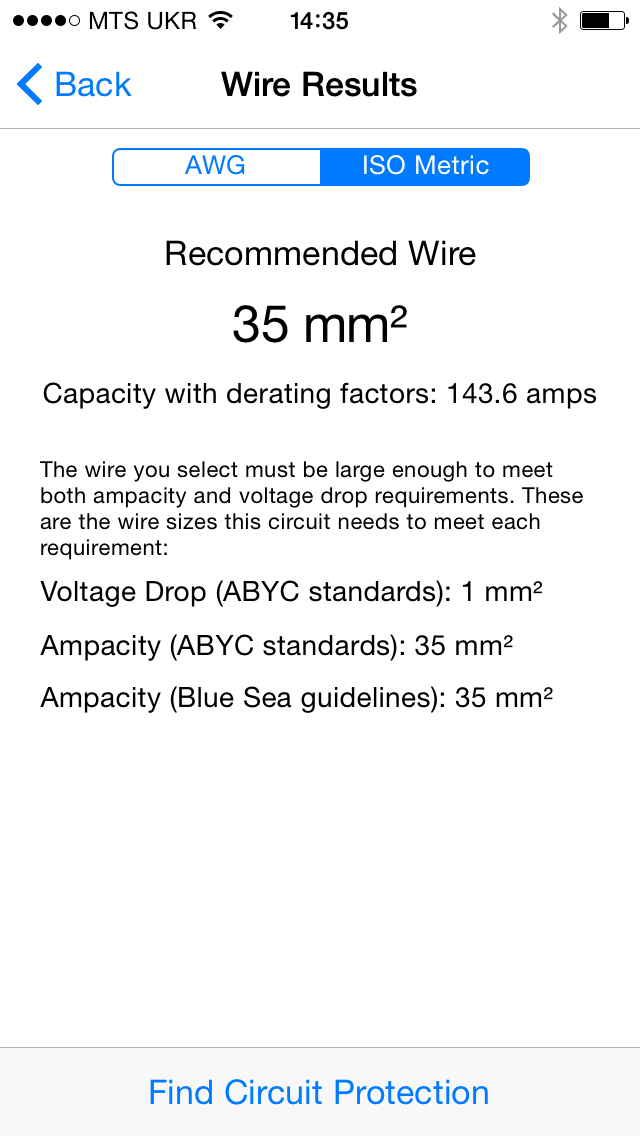Switch to the AWG unit segment
This screenshot has width=640, height=1136.
click(216, 166)
